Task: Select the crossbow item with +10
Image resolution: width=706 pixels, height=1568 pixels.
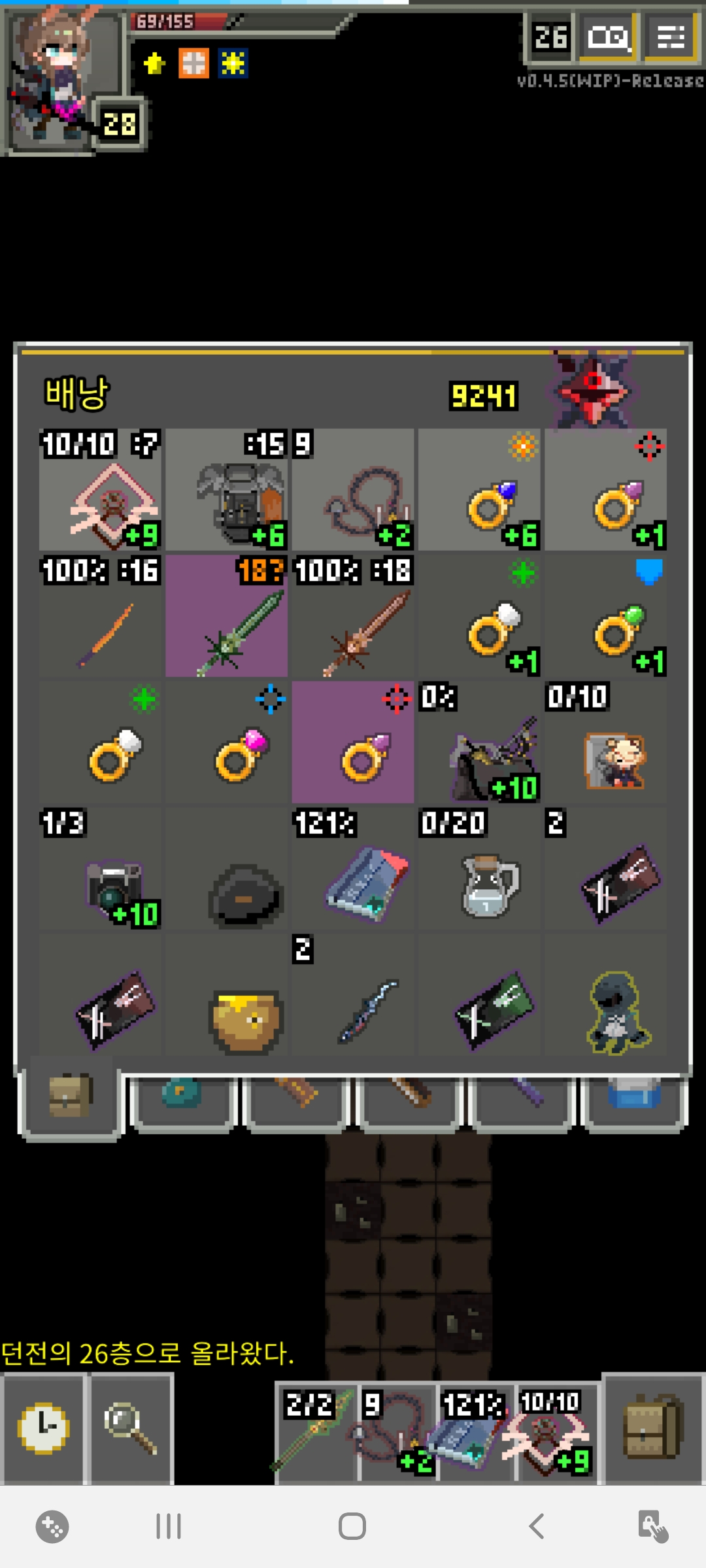Action: click(479, 743)
